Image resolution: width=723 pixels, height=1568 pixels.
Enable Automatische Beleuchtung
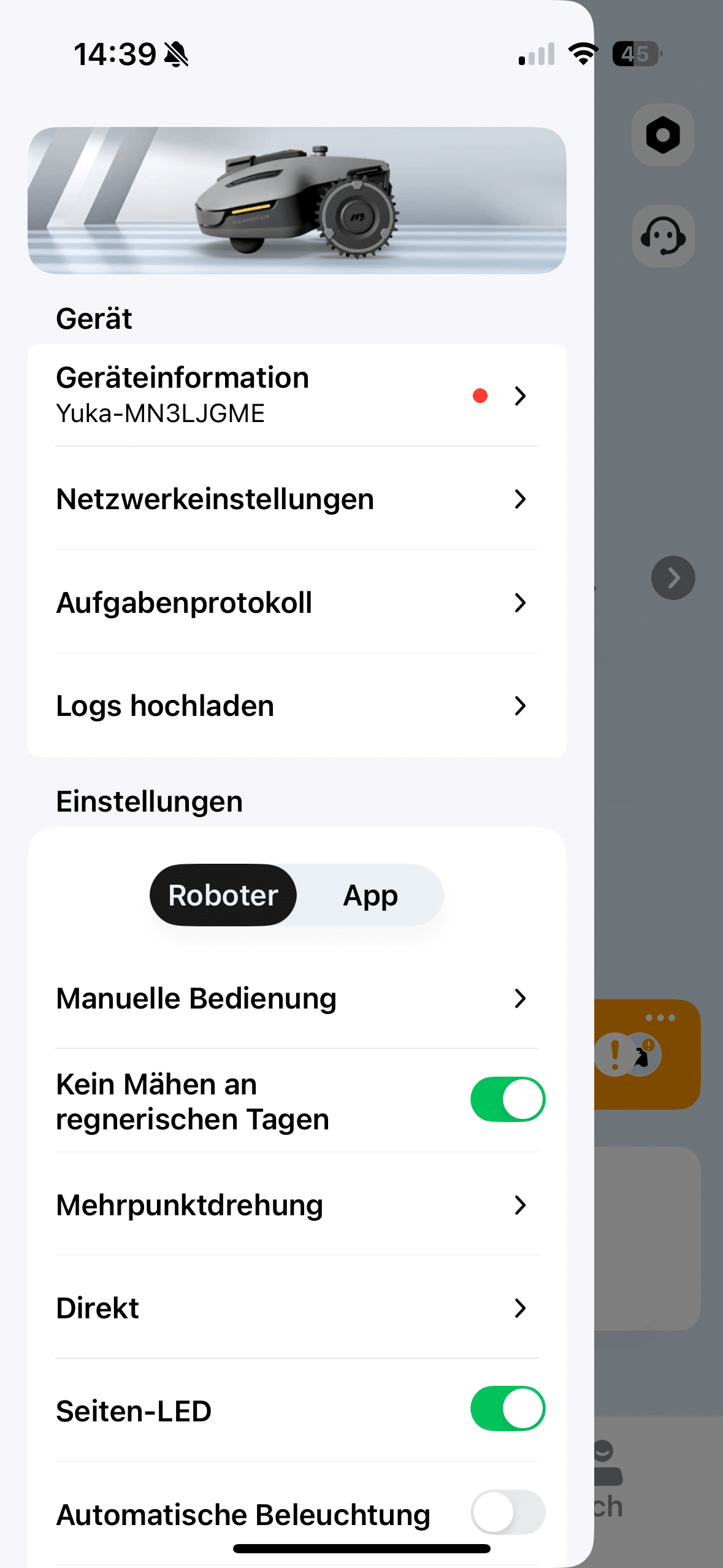pos(507,1512)
